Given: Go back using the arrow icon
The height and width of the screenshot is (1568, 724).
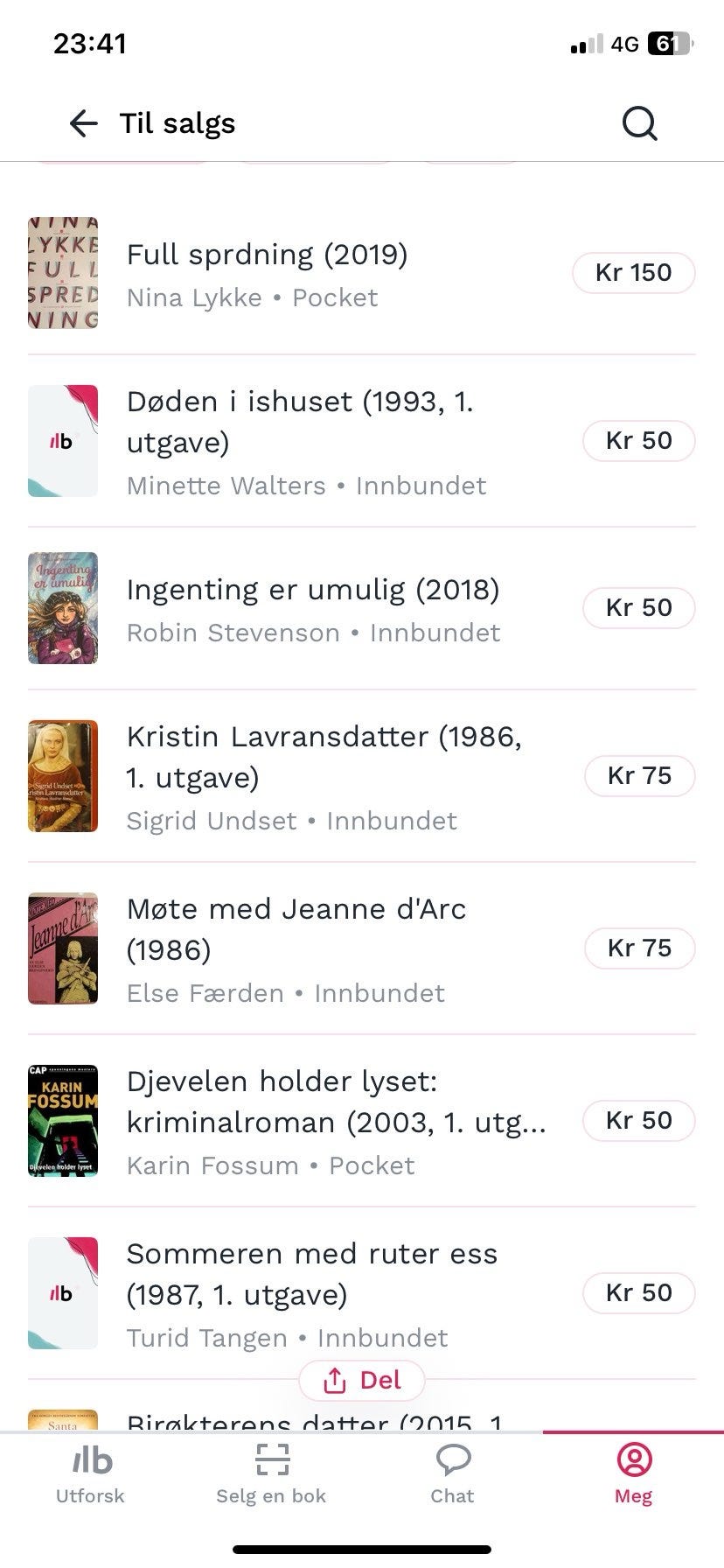Looking at the screenshot, I should pyautogui.click(x=82, y=122).
